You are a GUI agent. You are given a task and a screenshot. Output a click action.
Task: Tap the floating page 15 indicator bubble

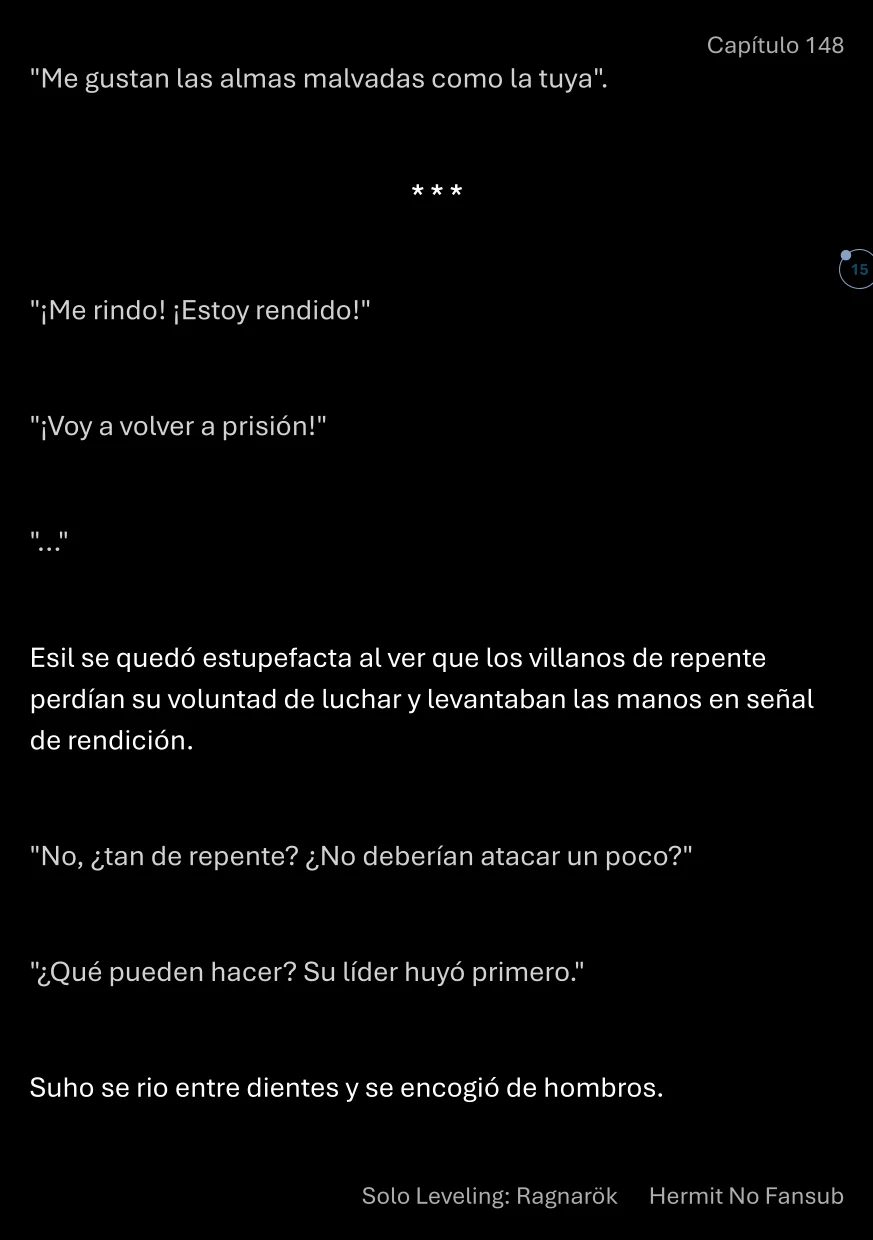[858, 270]
